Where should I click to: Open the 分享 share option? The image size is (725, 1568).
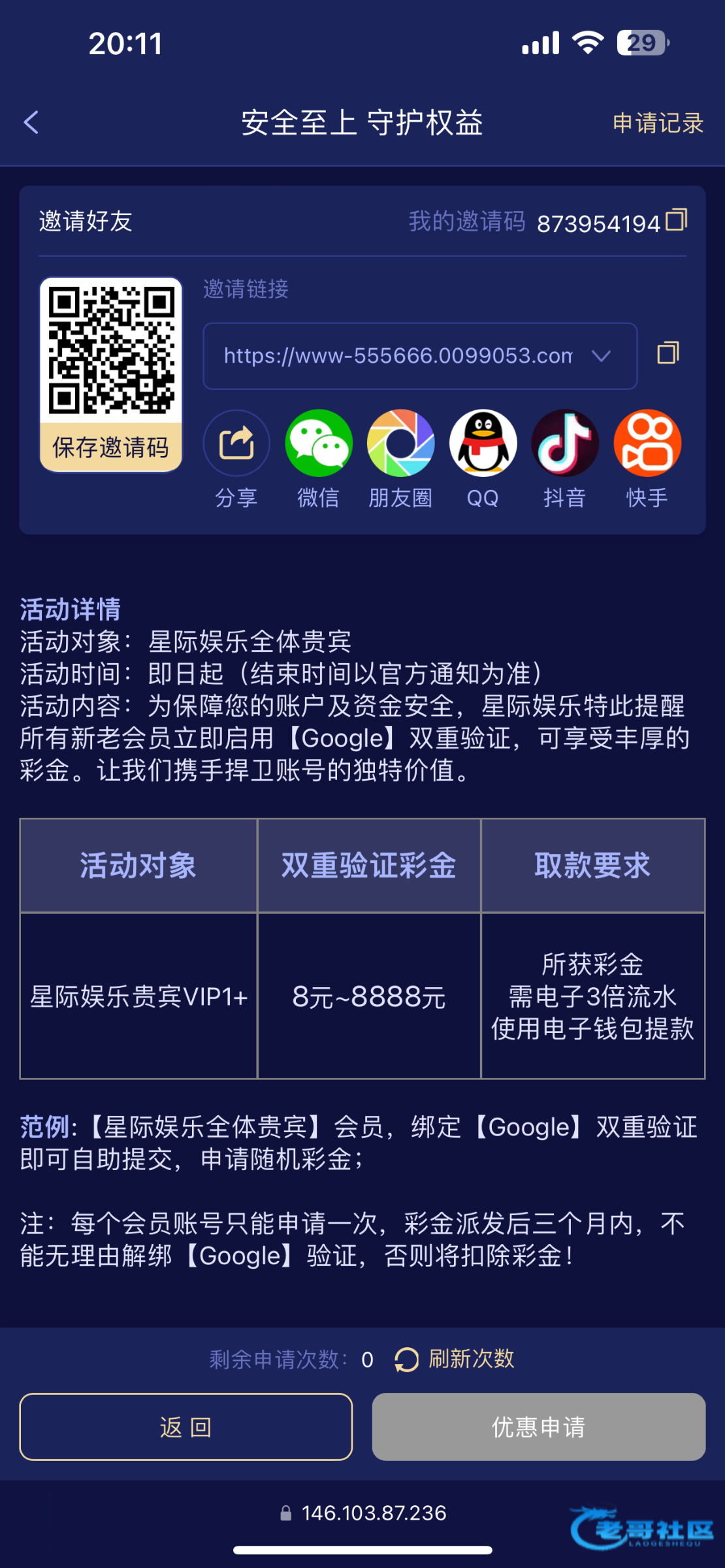click(236, 444)
